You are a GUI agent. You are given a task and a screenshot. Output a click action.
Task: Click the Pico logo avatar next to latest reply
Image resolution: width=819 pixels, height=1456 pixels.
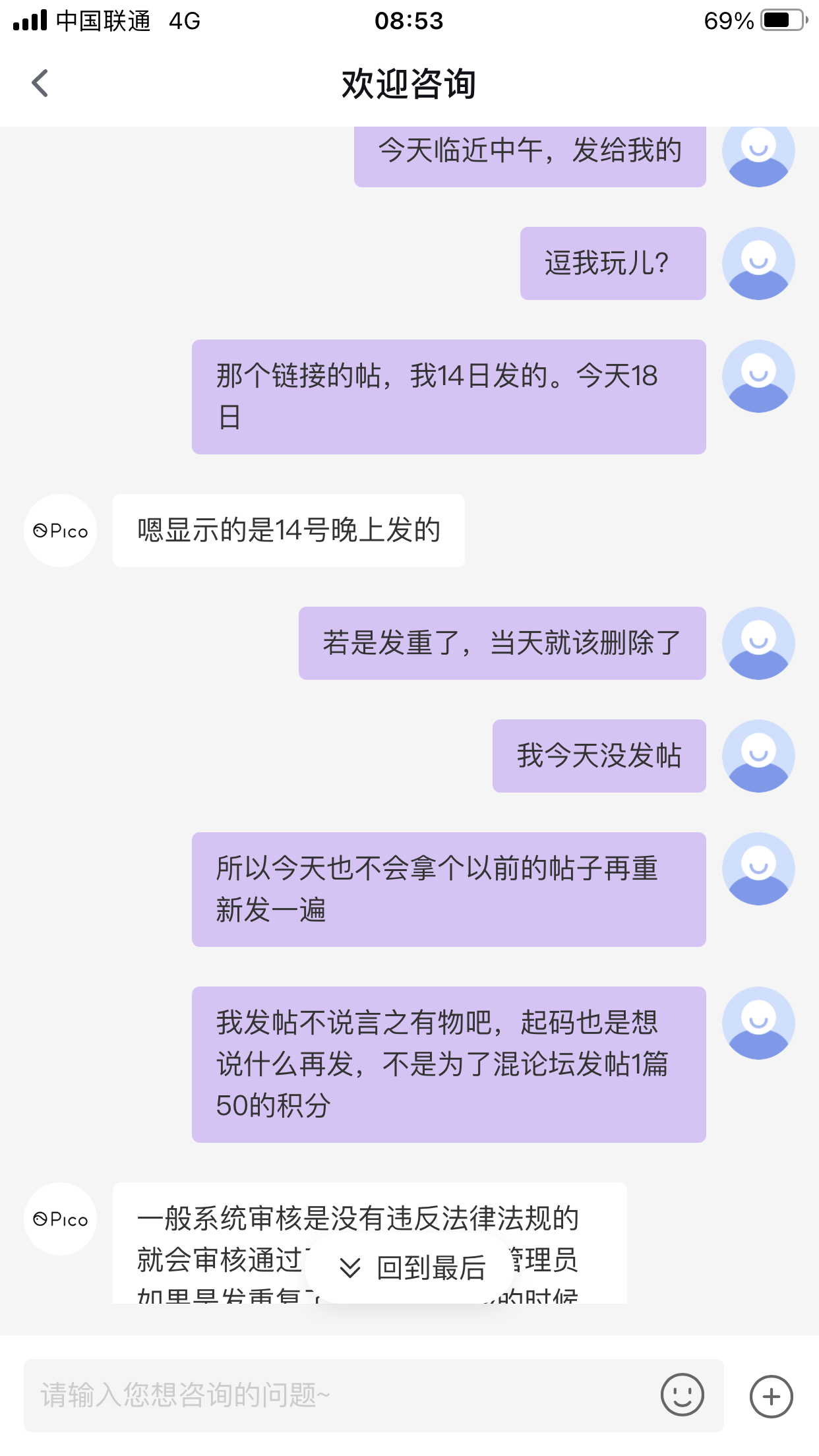[x=60, y=1220]
